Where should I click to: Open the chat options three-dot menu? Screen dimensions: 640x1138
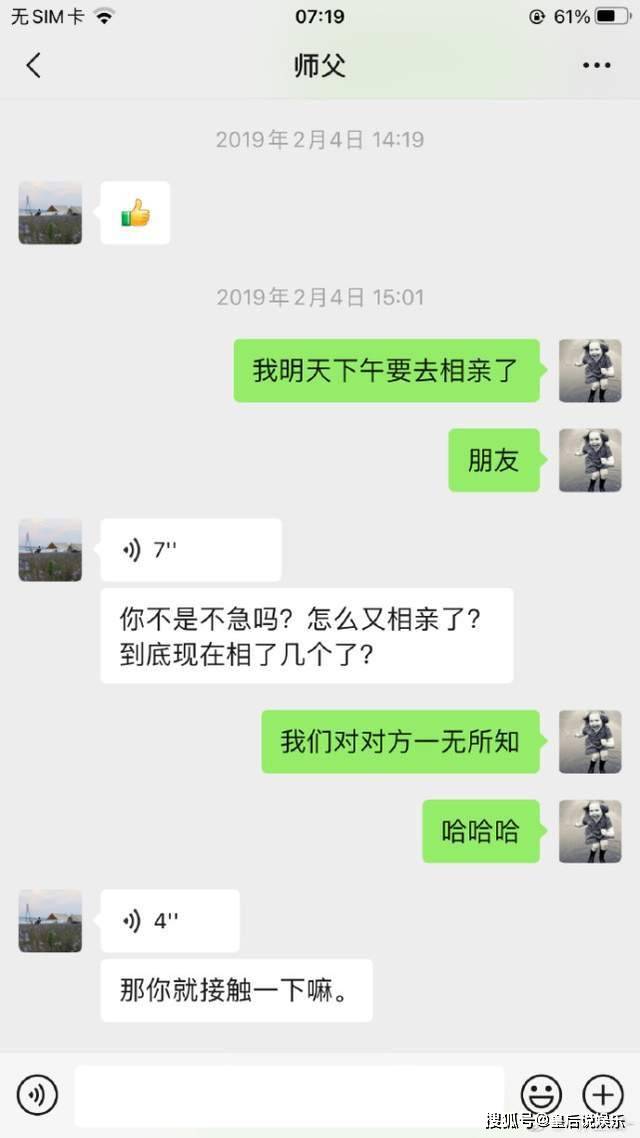[x=596, y=65]
